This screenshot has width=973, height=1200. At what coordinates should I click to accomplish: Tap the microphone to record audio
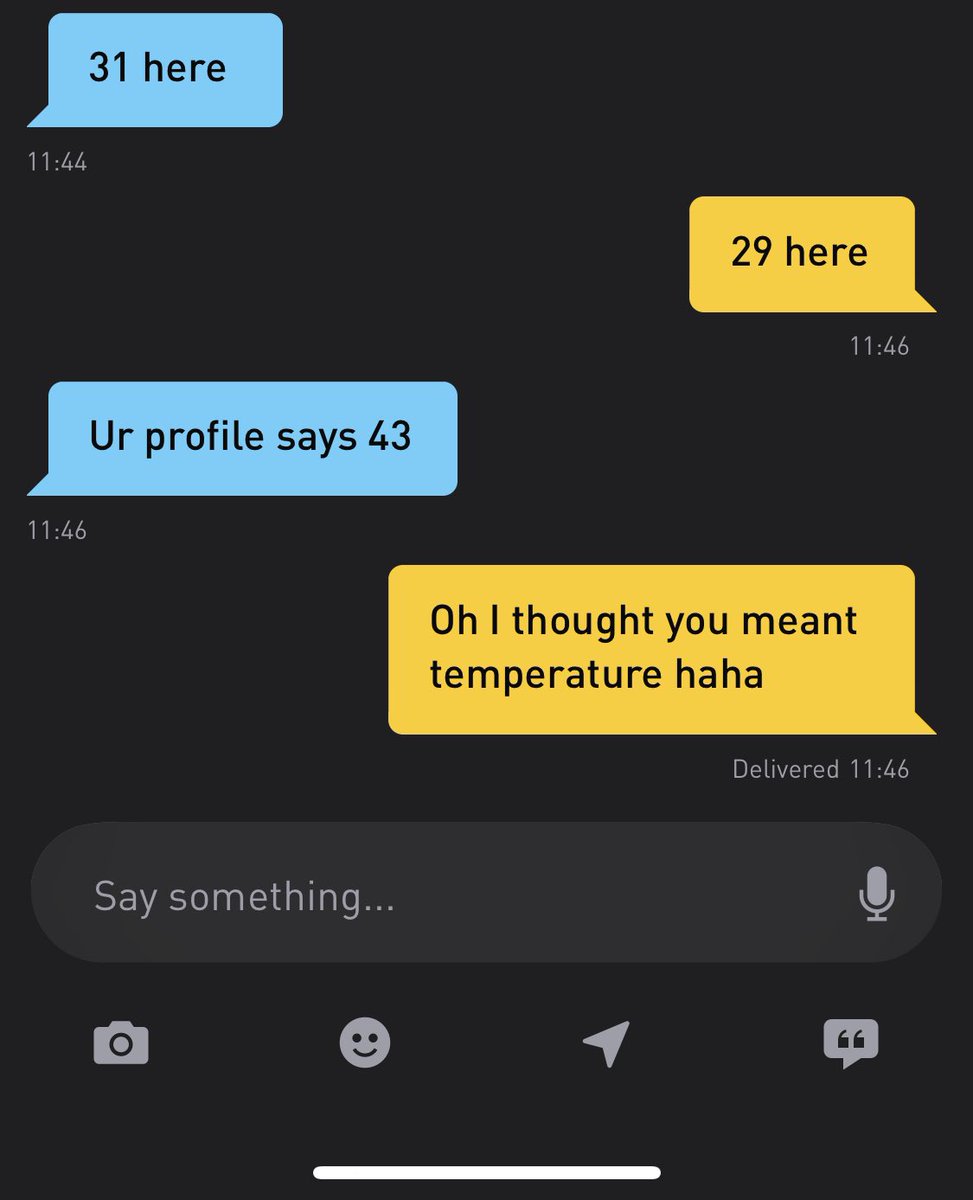coord(876,893)
